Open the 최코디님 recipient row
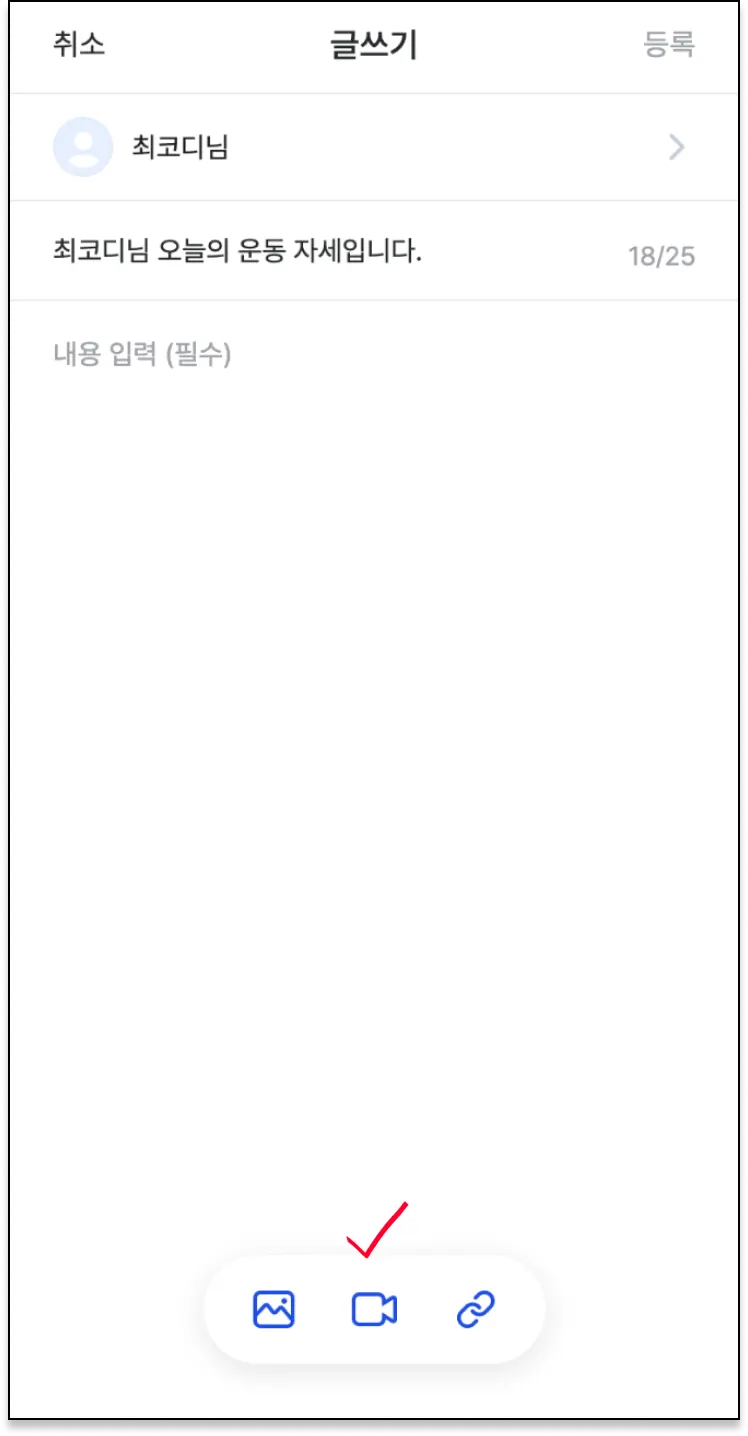 tap(372, 148)
